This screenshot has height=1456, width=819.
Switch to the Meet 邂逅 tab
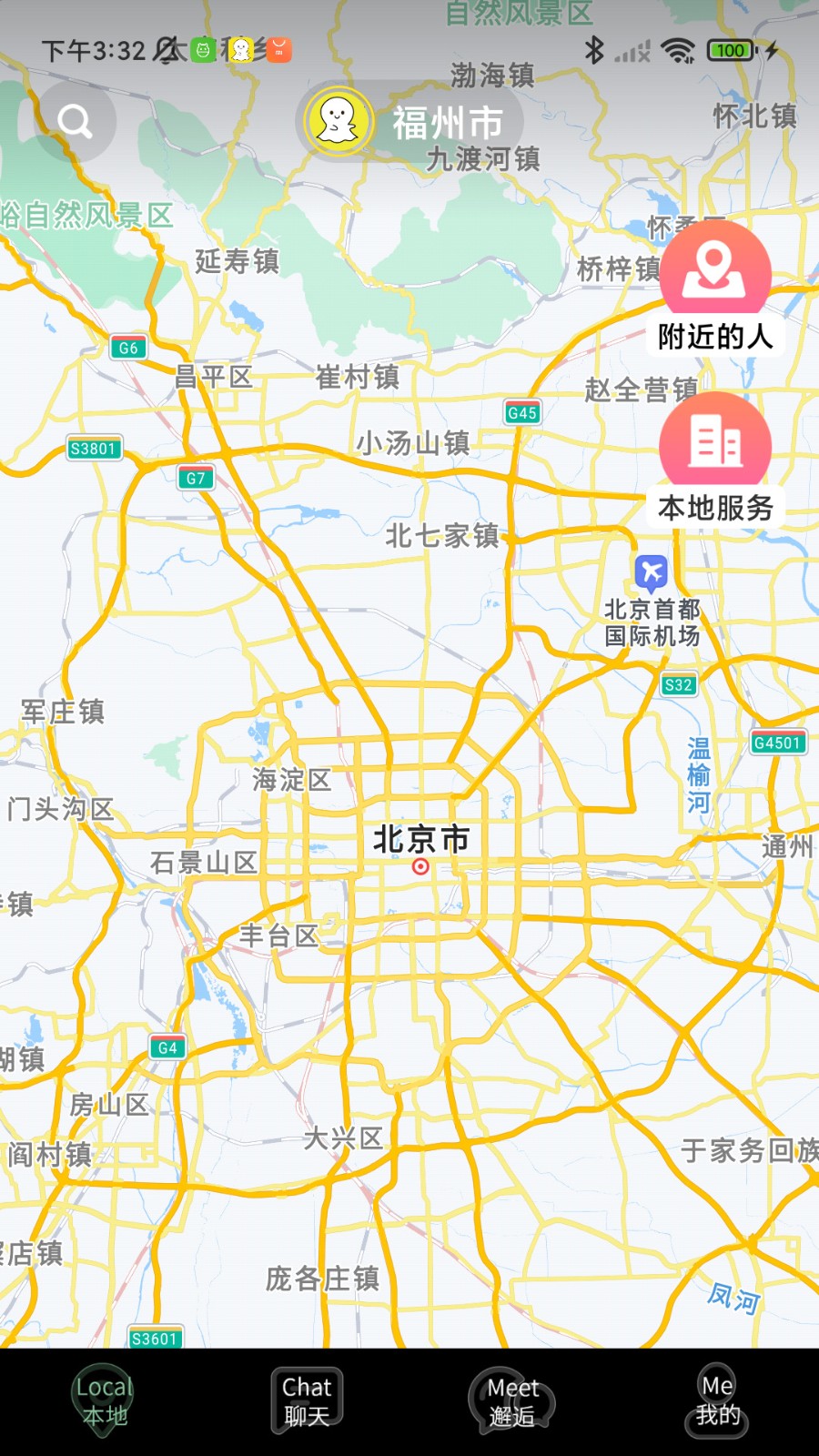(x=512, y=1401)
